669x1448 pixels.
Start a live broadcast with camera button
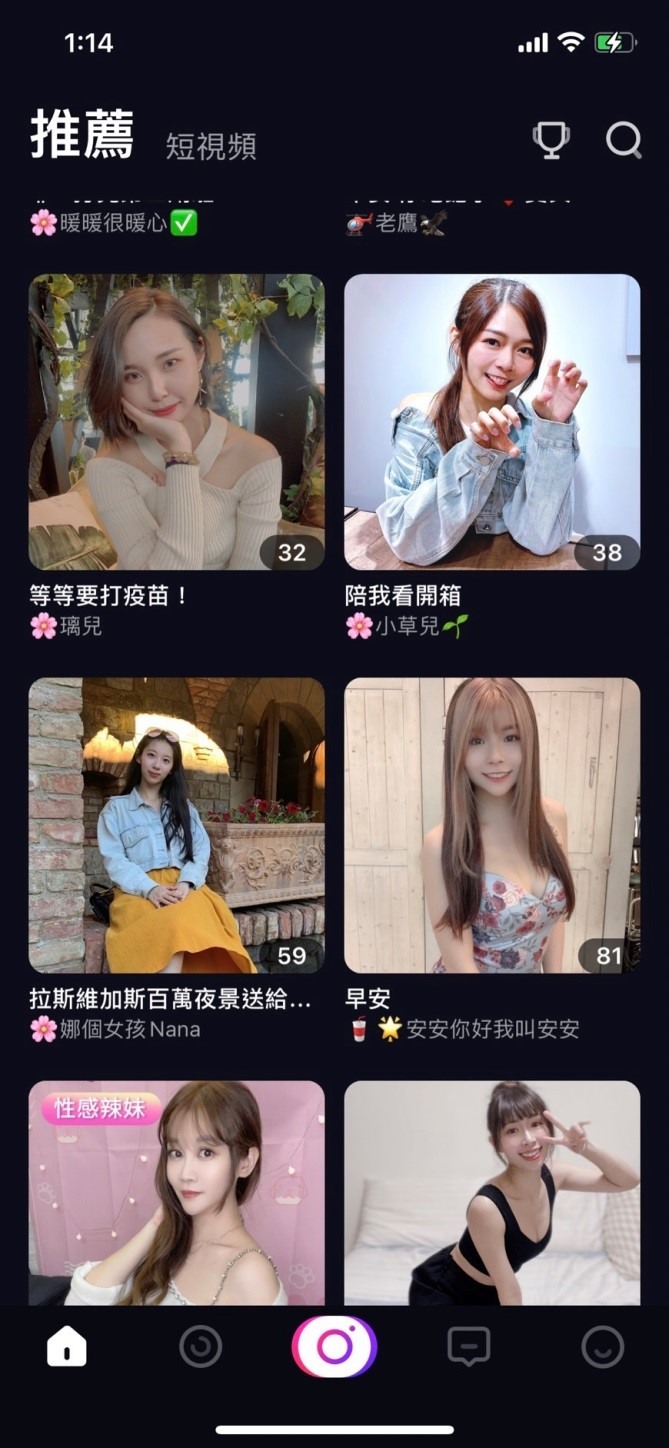[334, 1347]
